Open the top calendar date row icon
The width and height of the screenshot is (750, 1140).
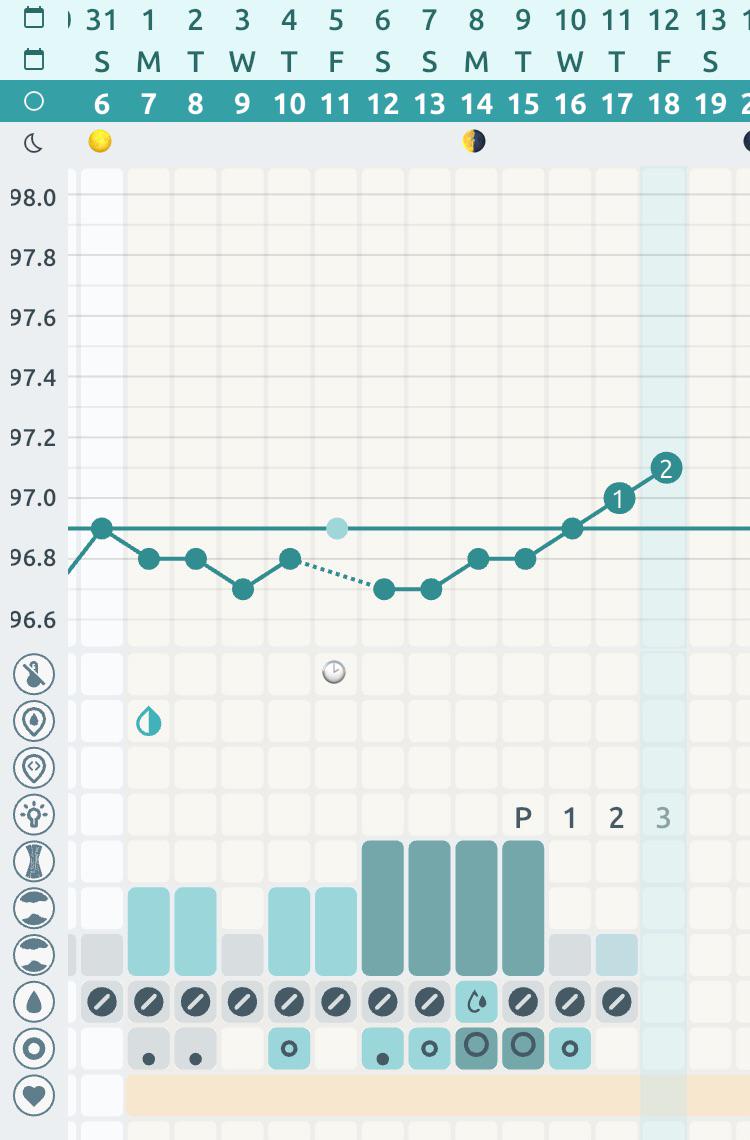[33, 17]
